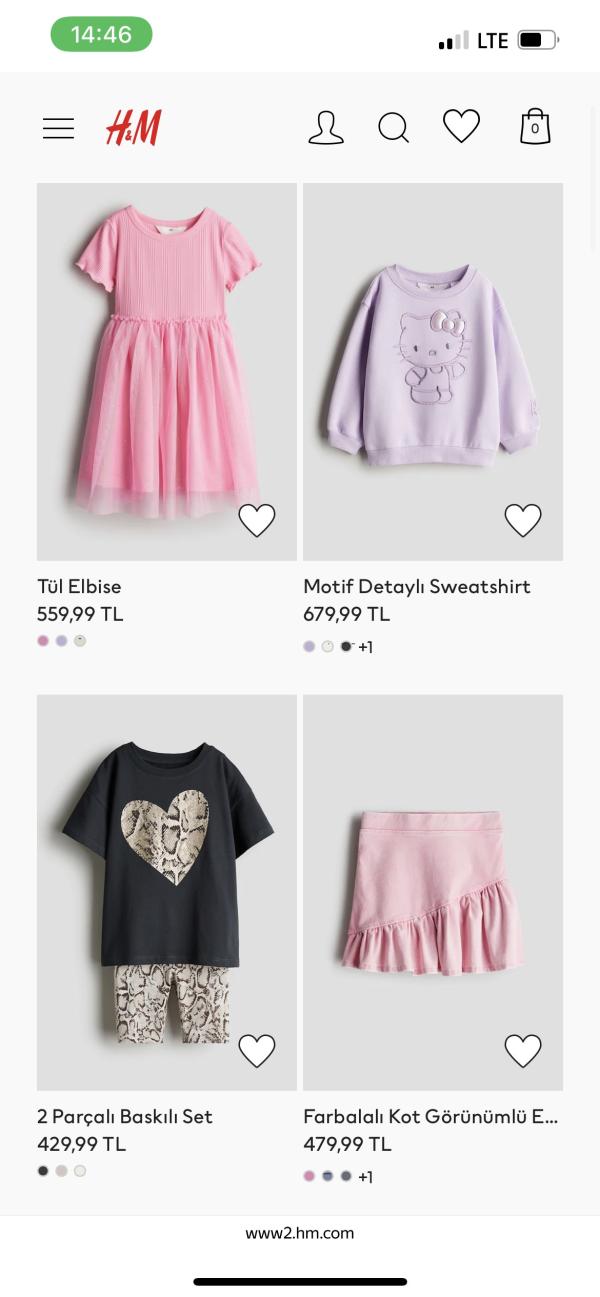This screenshot has width=600, height=1297.
Task: Open the account profile icon
Action: coord(326,128)
